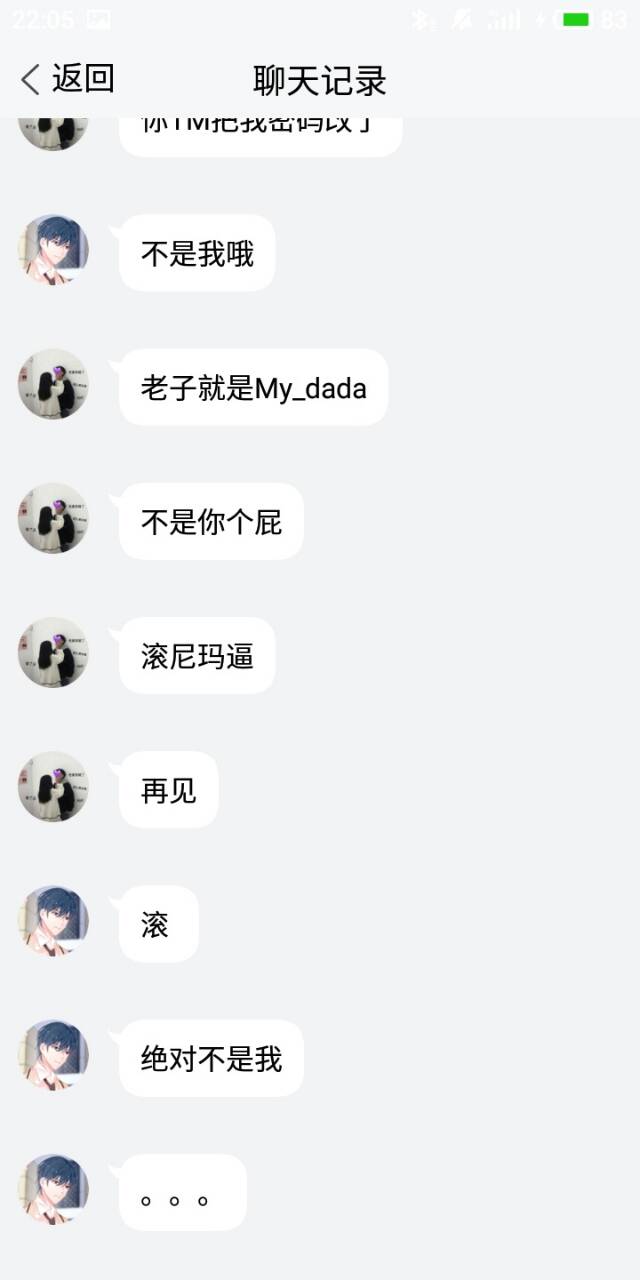Go back using the 返回 button
The height and width of the screenshot is (1280, 640).
(68, 79)
